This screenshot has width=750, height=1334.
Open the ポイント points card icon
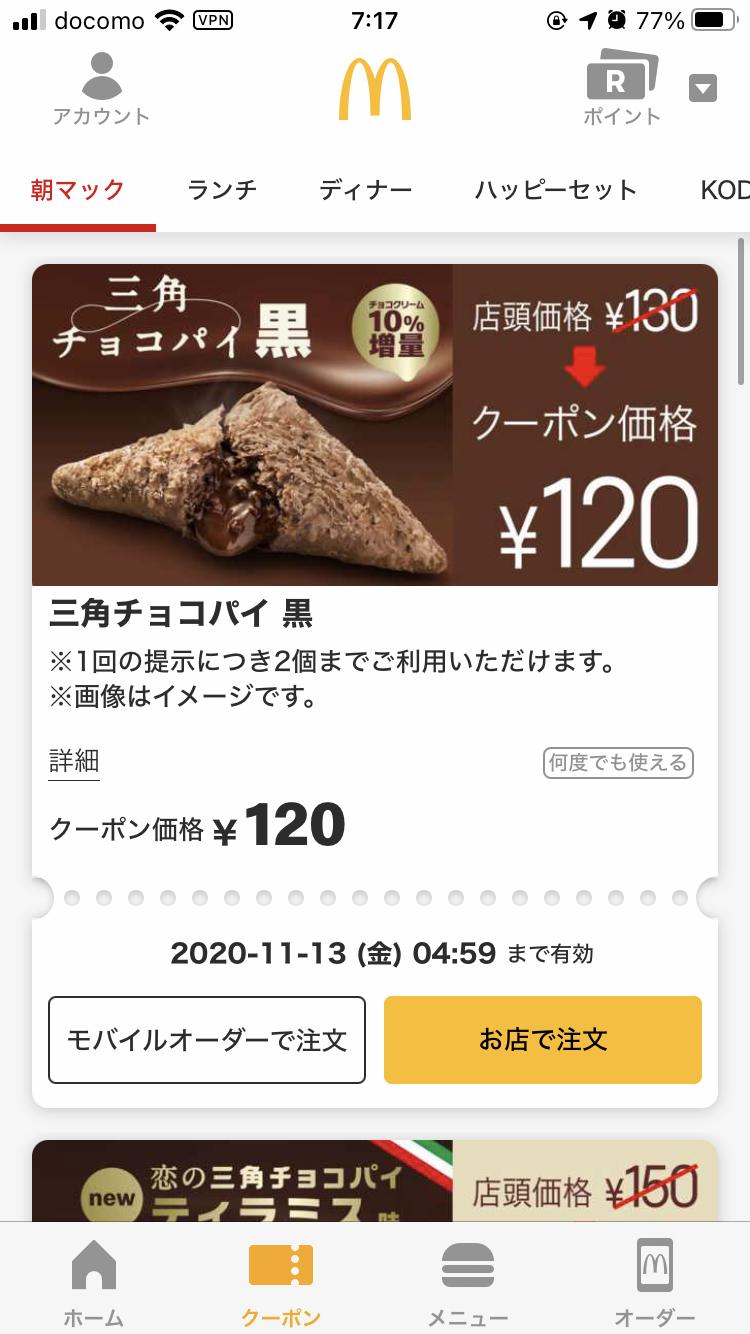622,88
